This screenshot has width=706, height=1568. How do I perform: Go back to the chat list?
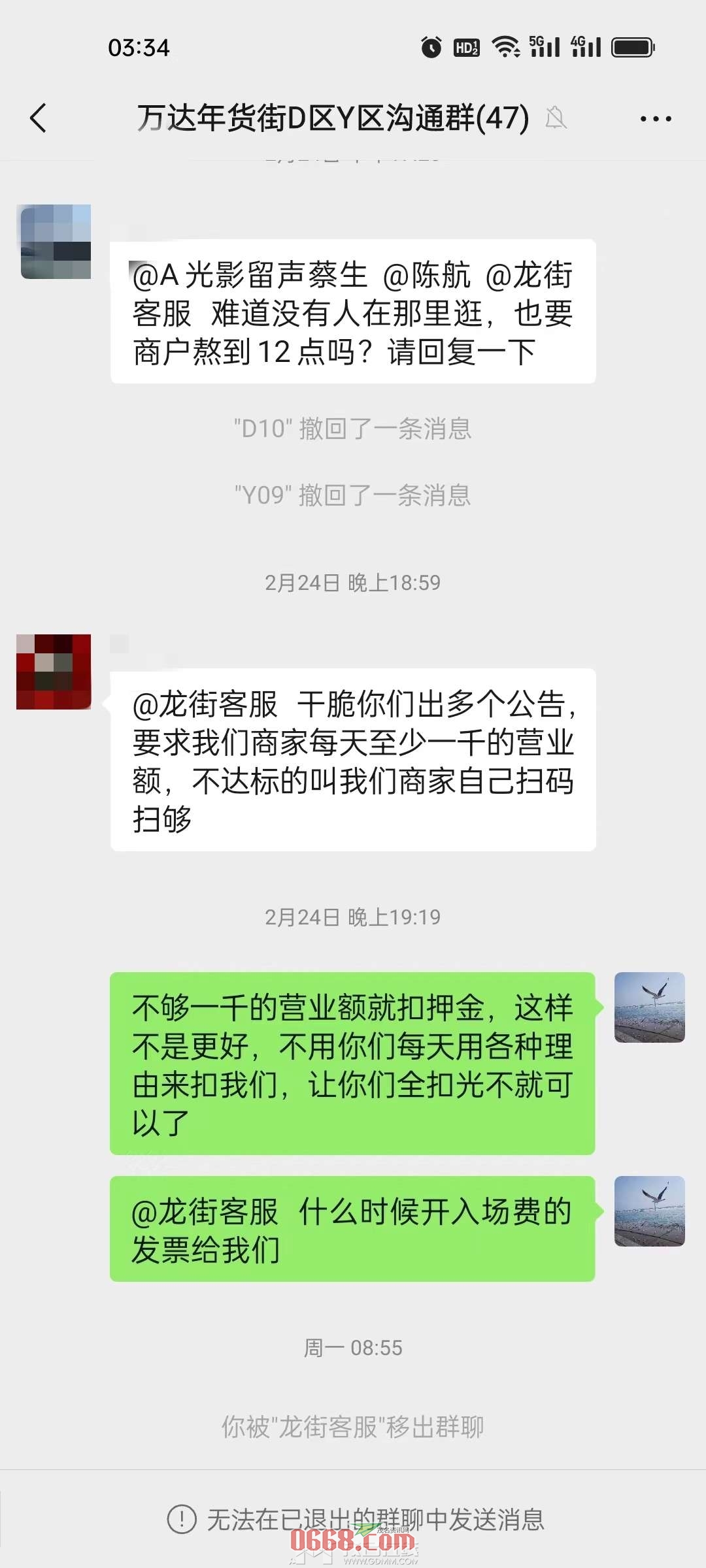(39, 118)
